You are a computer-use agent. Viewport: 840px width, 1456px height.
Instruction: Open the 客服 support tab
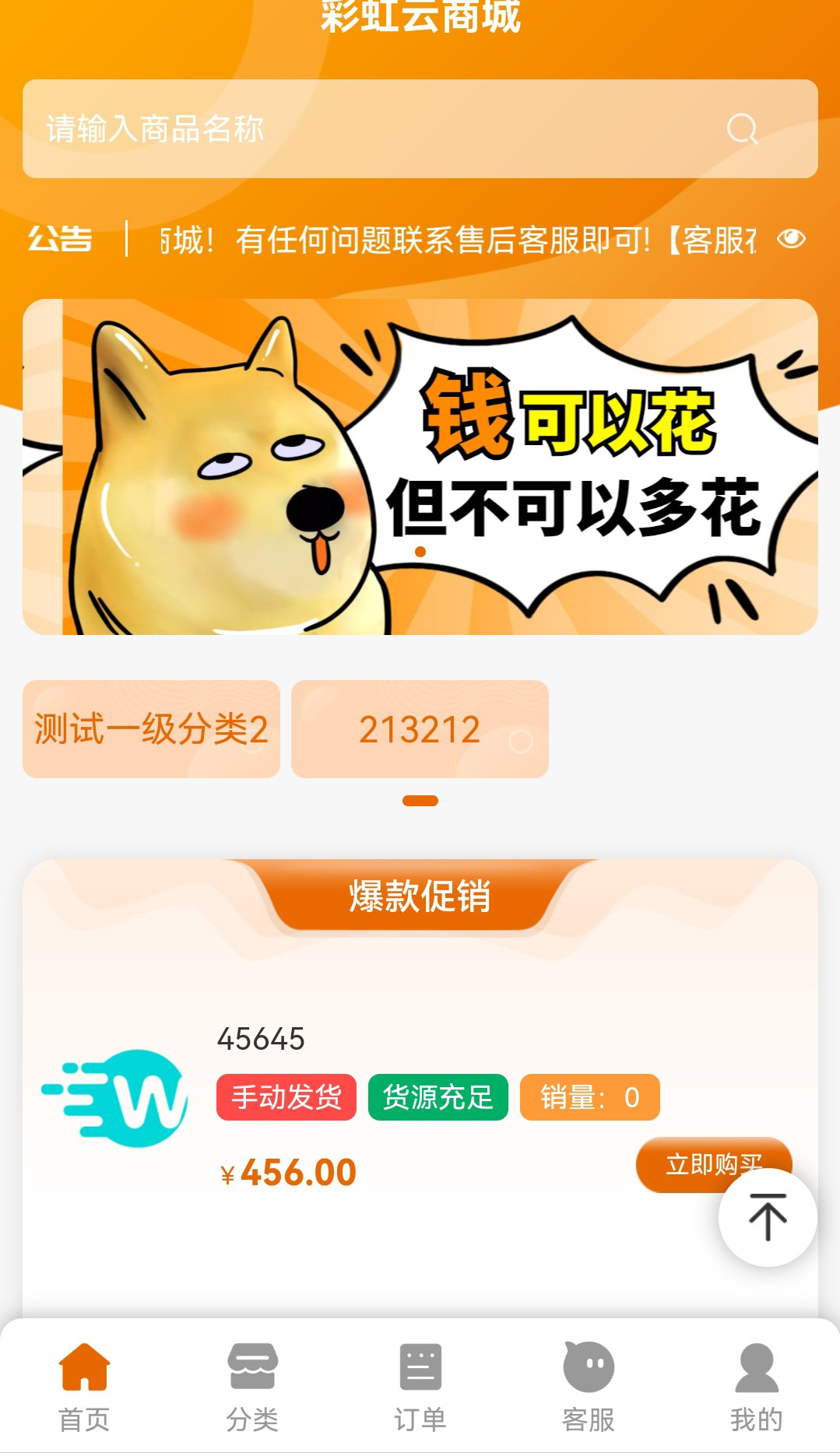point(589,1387)
